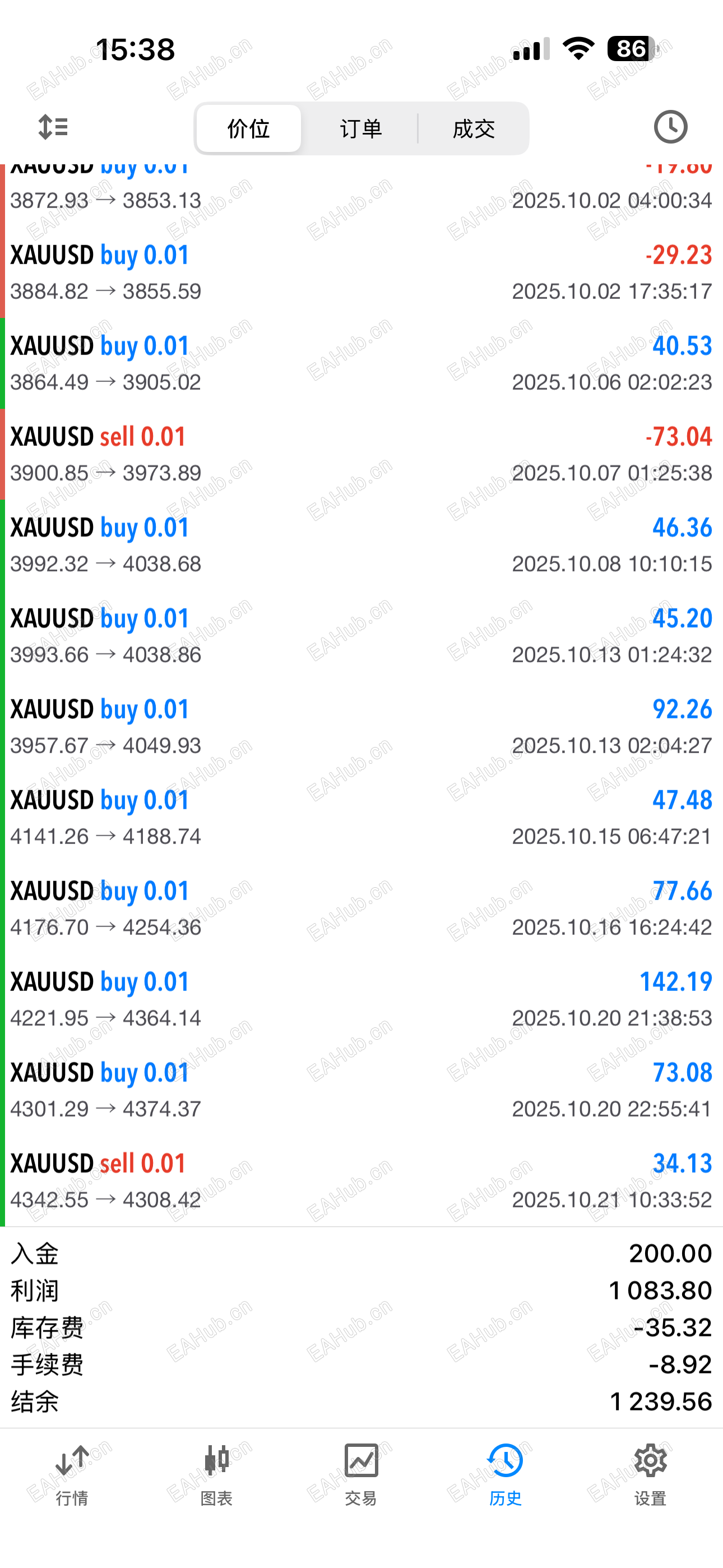723x1568 pixels.
Task: Show details of the 46.36 profit trade
Action: [361, 545]
